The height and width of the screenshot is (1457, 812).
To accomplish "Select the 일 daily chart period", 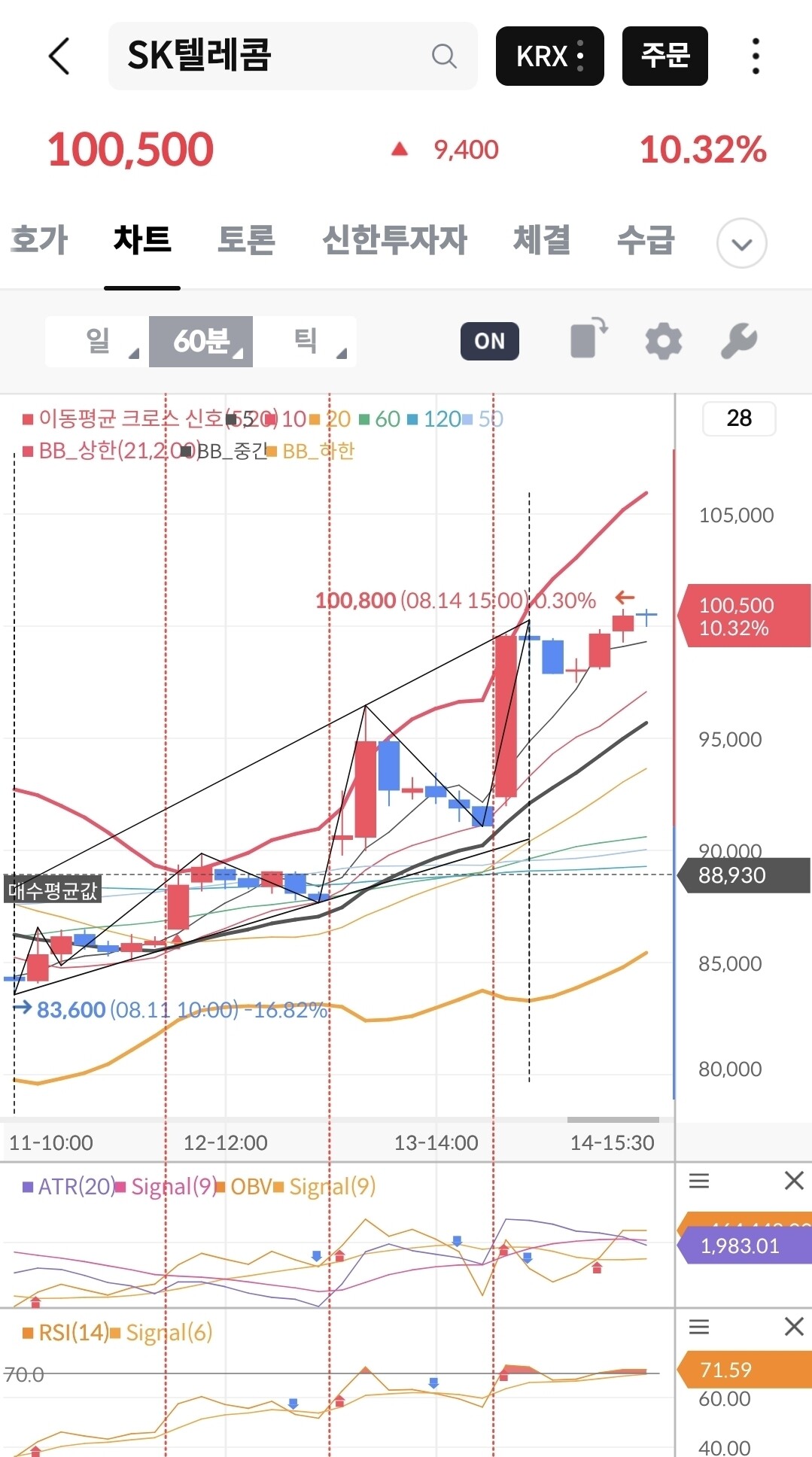I will point(98,342).
